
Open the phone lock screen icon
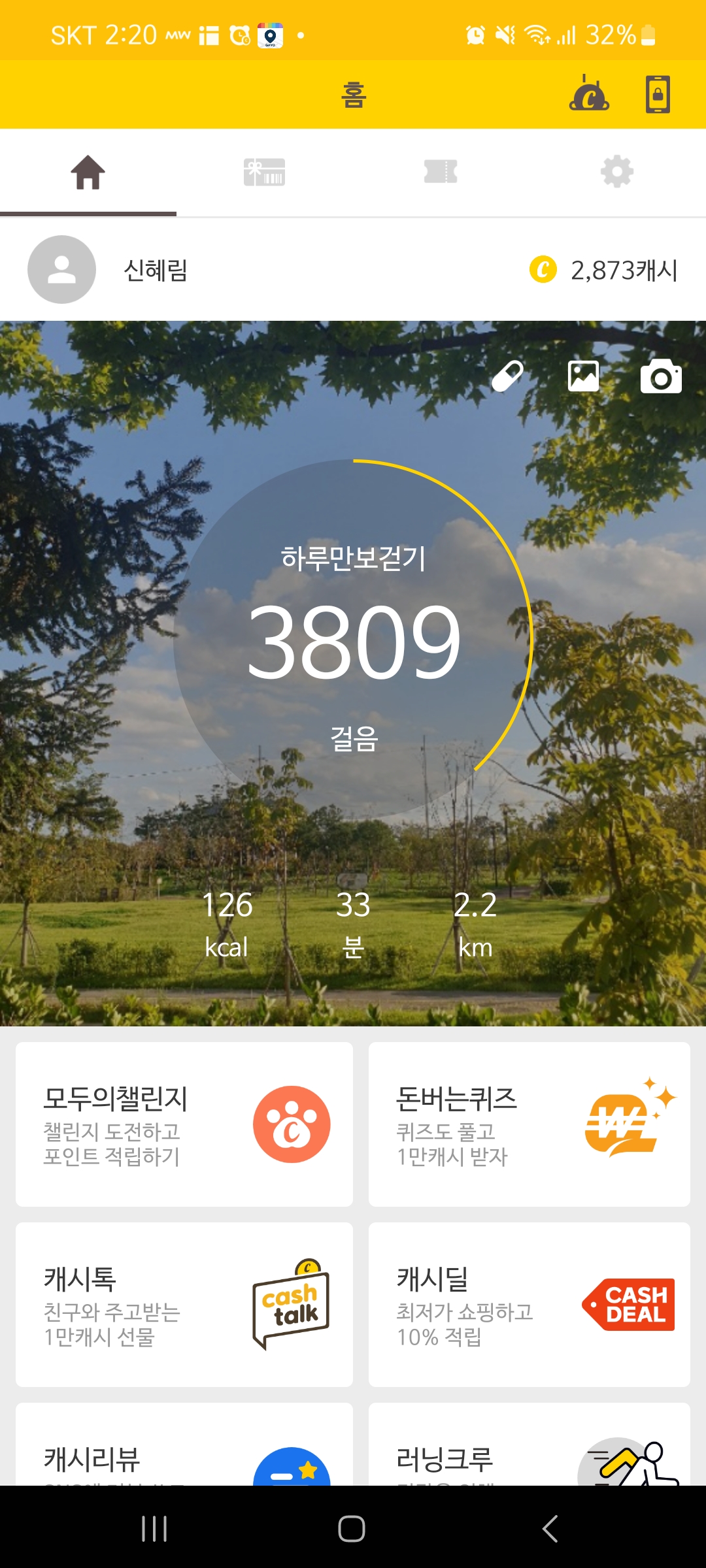point(658,95)
